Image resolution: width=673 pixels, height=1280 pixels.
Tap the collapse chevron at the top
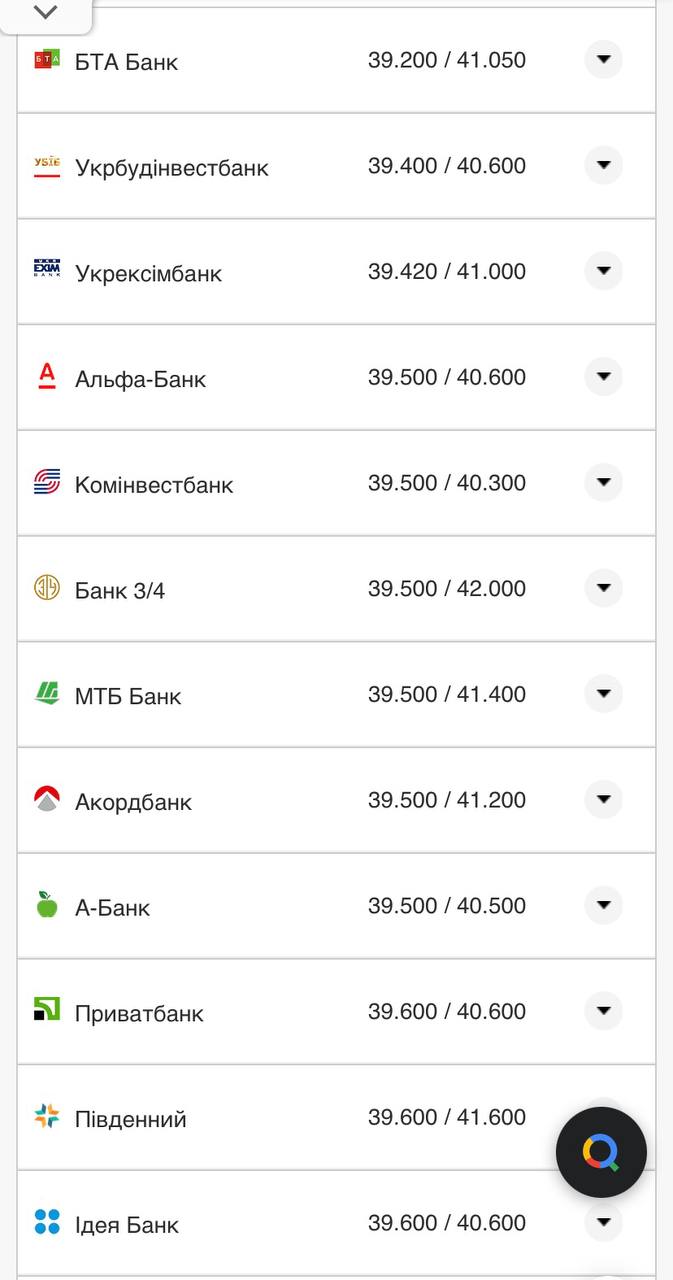point(46,12)
